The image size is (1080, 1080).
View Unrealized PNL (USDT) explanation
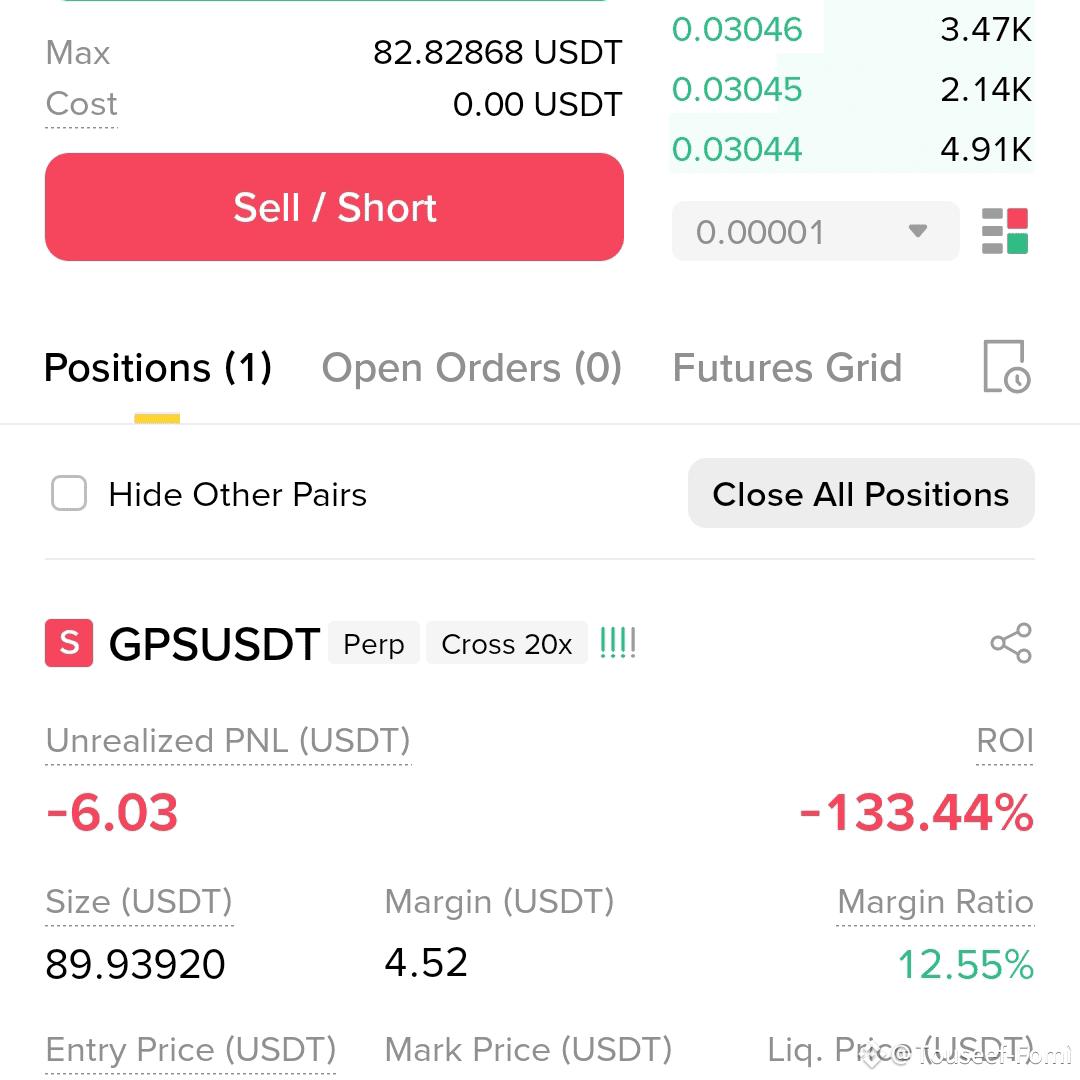(x=228, y=741)
